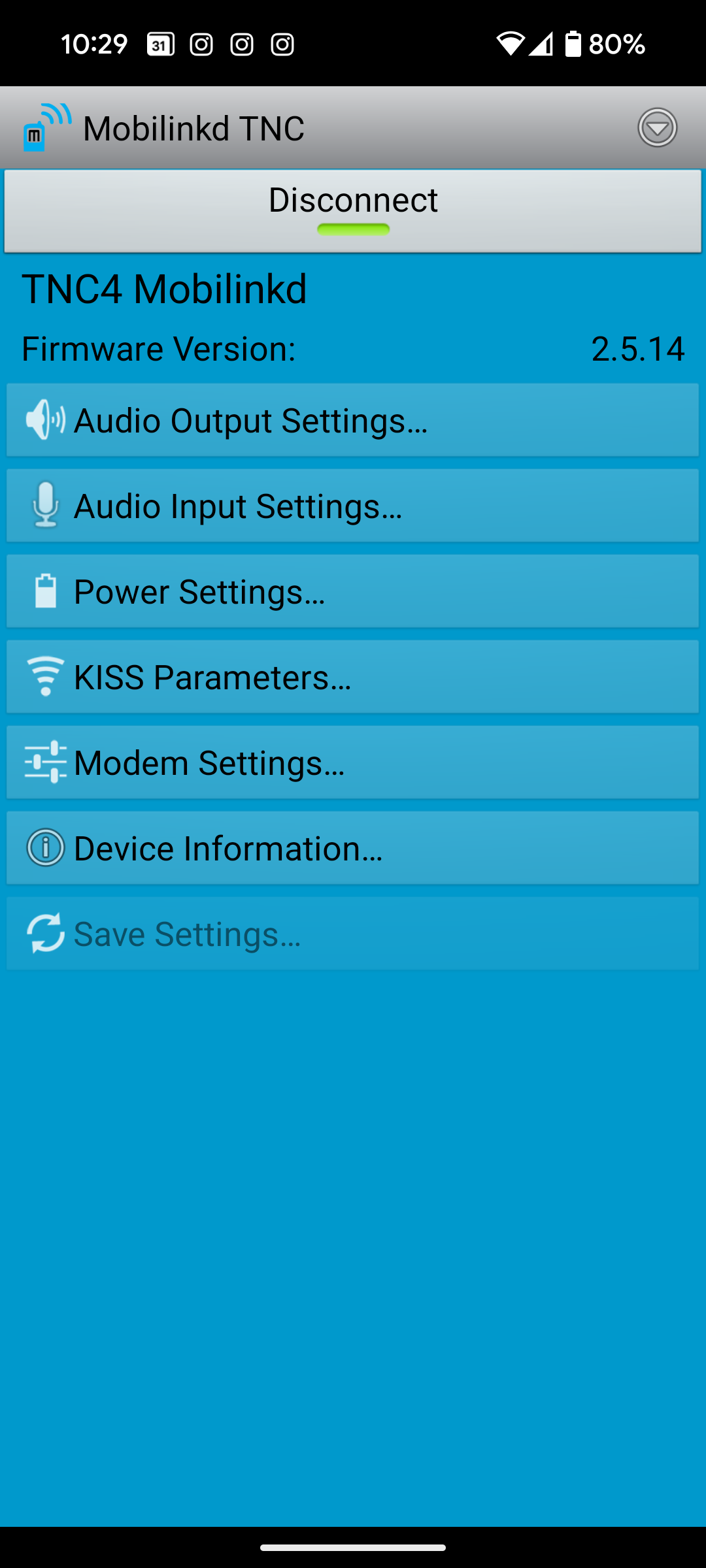Disconnect from the TNC device
This screenshot has width=706, height=1568.
[353, 210]
